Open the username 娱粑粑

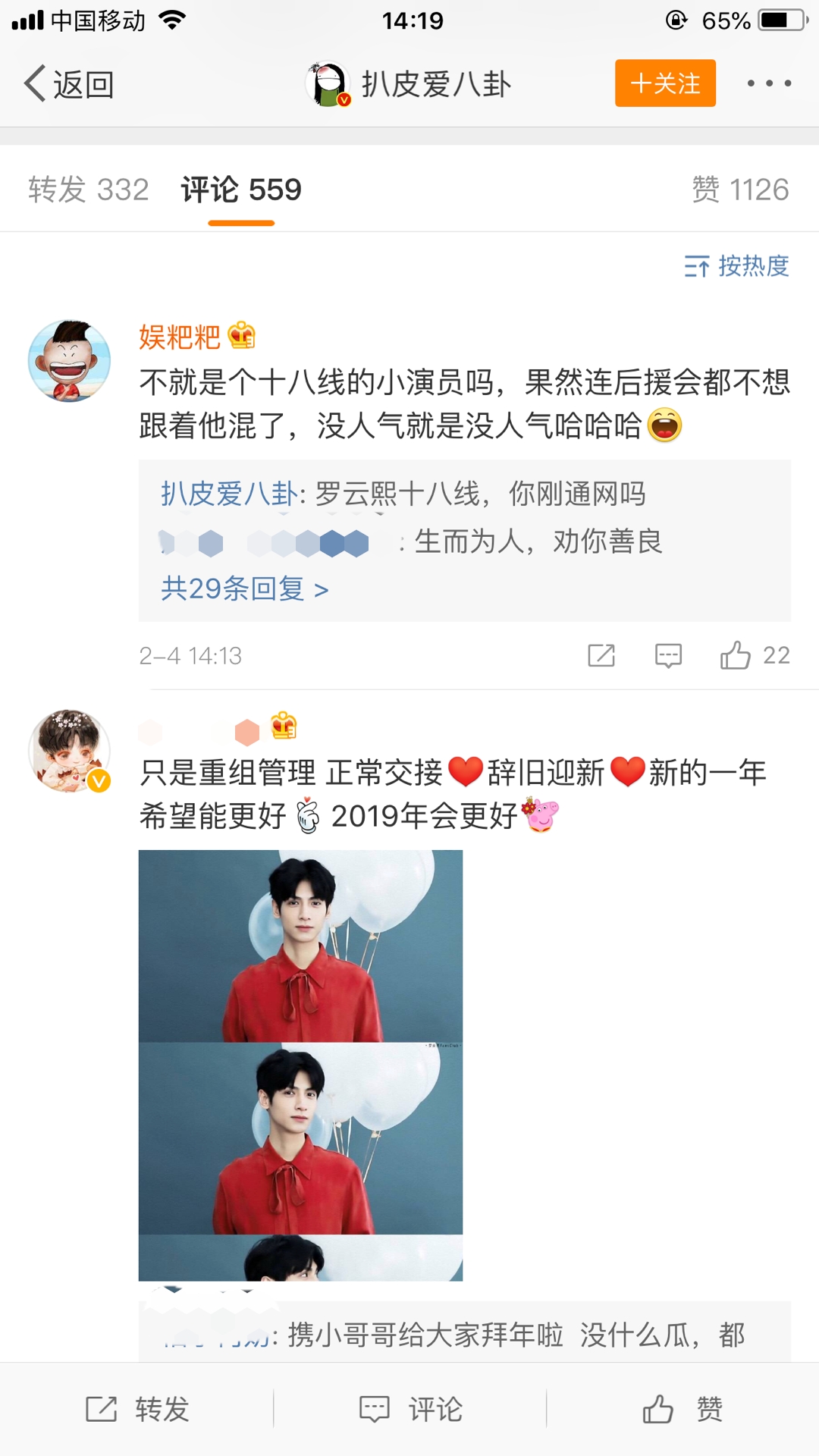(x=180, y=337)
